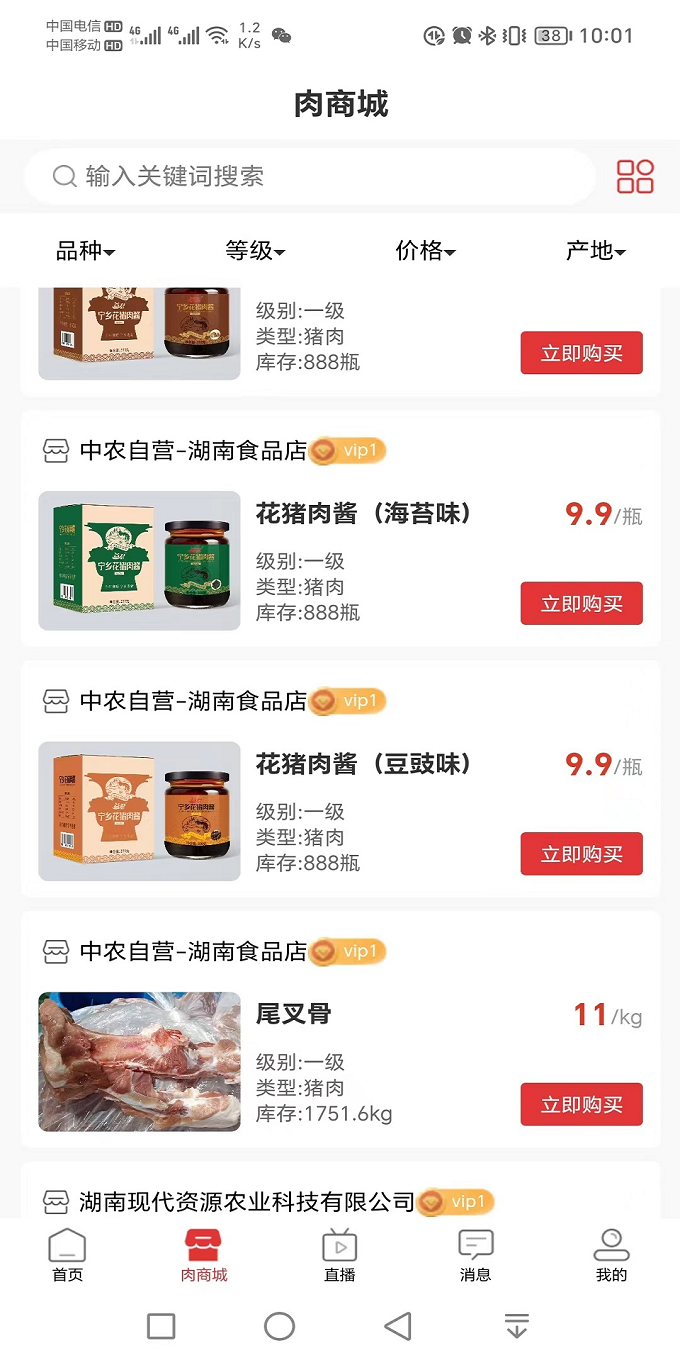This screenshot has width=680, height=1360.
Task: Switch layout with the grid view icon
Action: point(635,177)
